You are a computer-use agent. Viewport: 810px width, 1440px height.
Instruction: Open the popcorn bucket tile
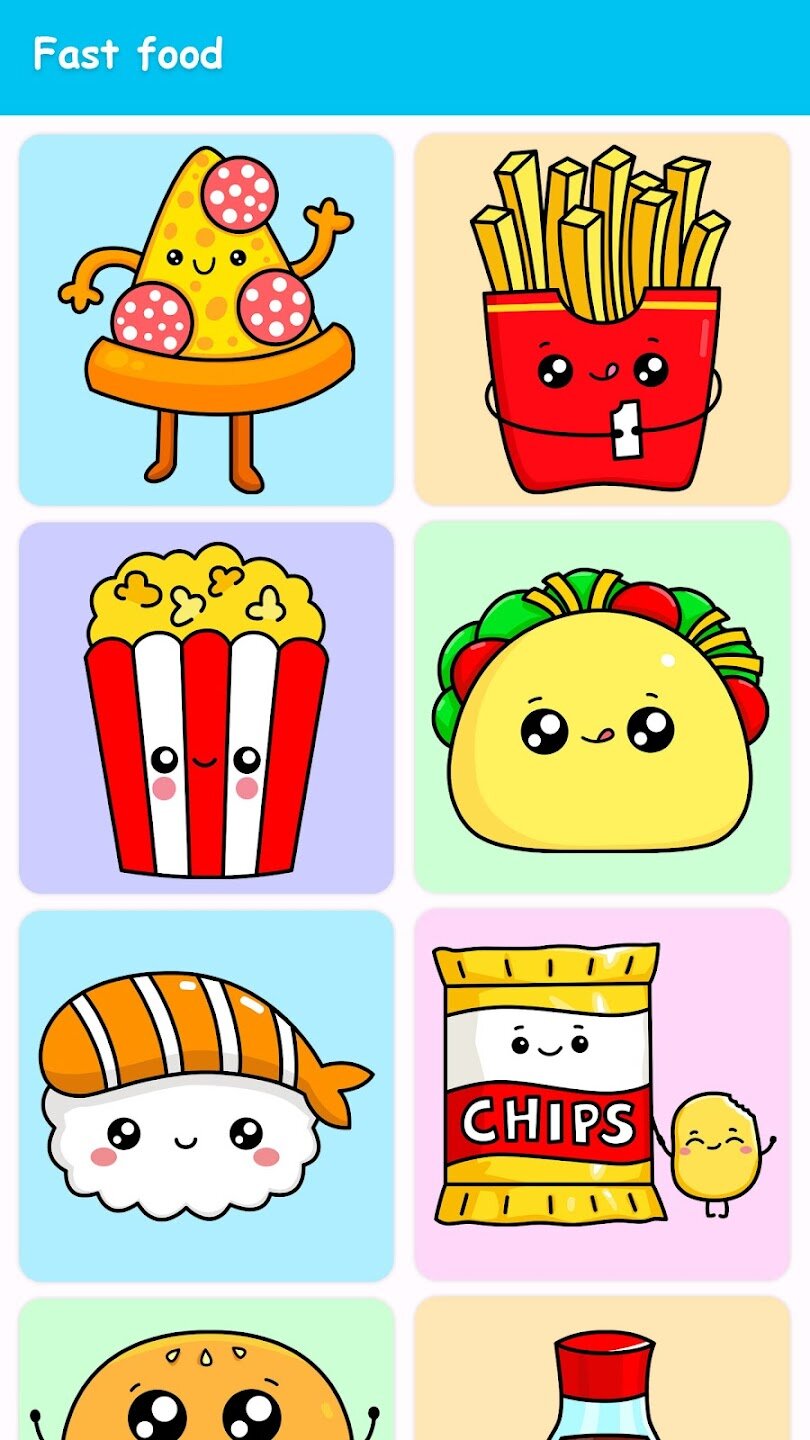[206, 707]
